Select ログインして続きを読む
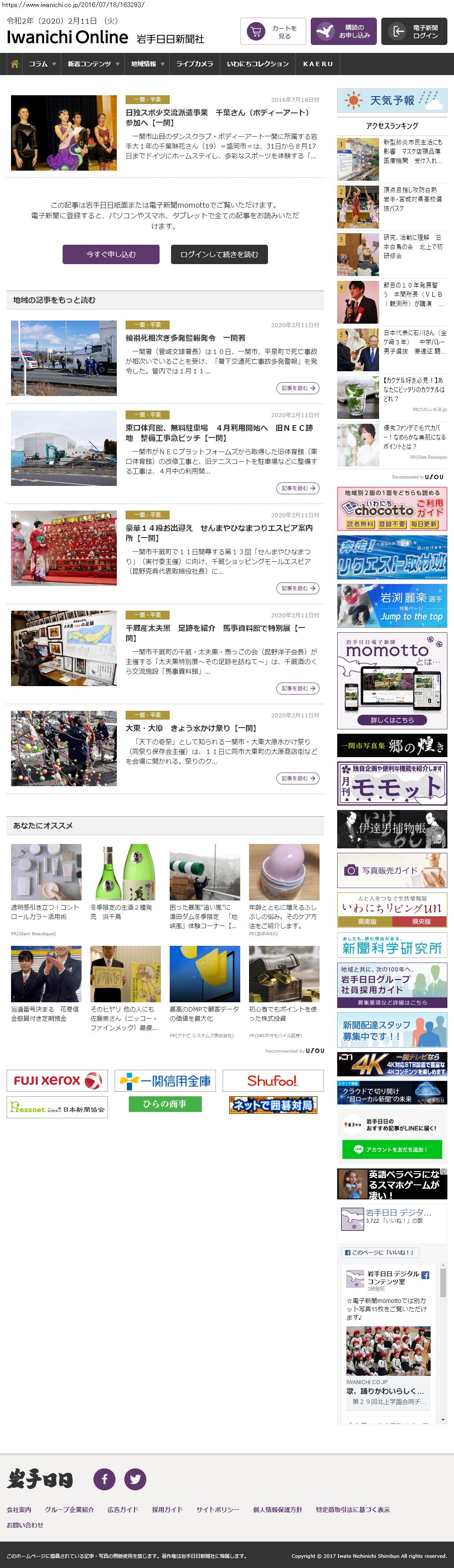The height and width of the screenshot is (1568, 454). coord(219,254)
